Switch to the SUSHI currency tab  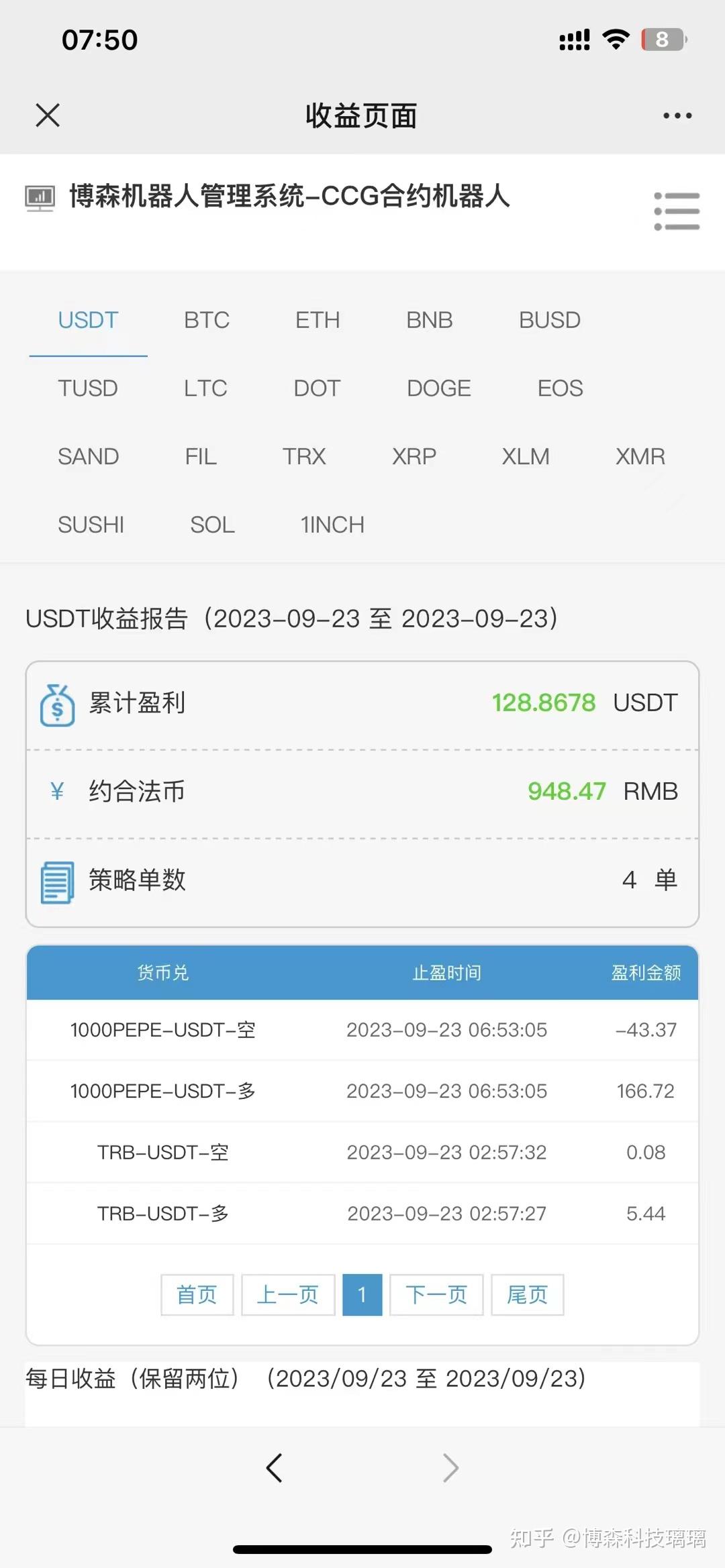click(91, 525)
